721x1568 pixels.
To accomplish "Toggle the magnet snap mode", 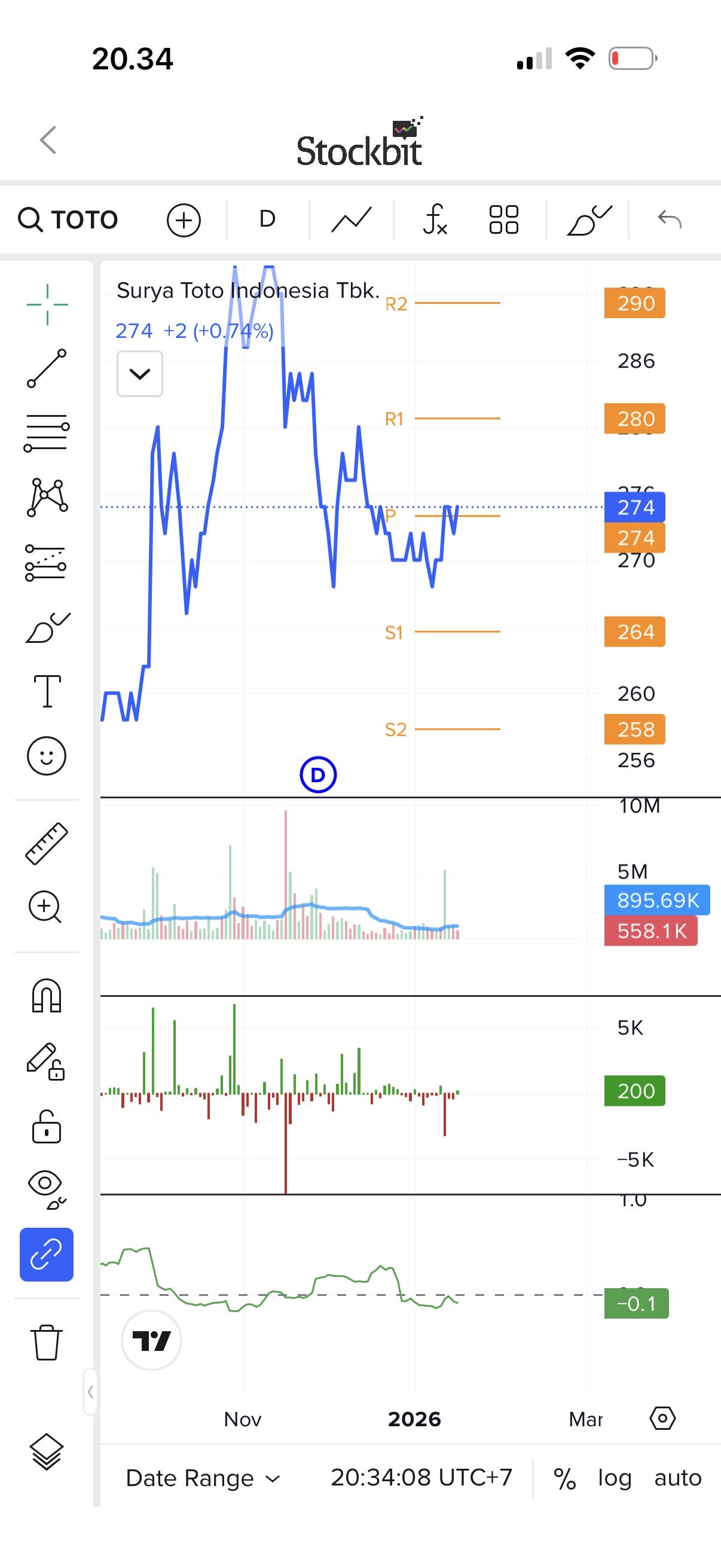I will (46, 996).
